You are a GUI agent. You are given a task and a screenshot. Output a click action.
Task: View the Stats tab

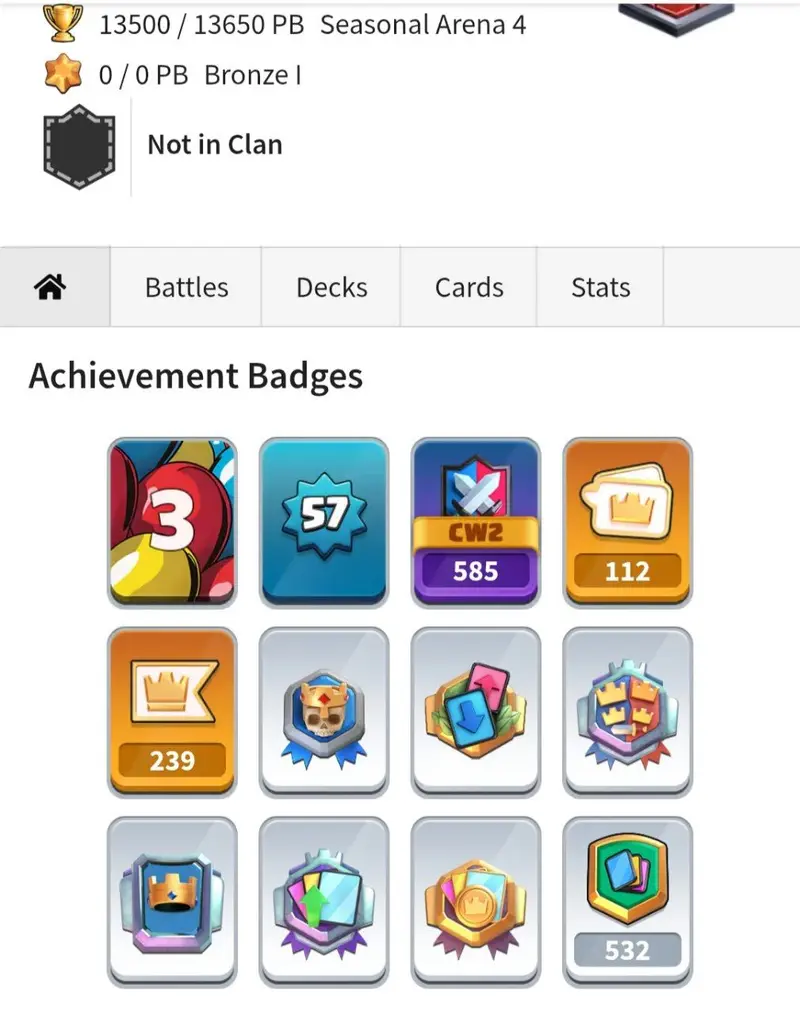pyautogui.click(x=600, y=287)
